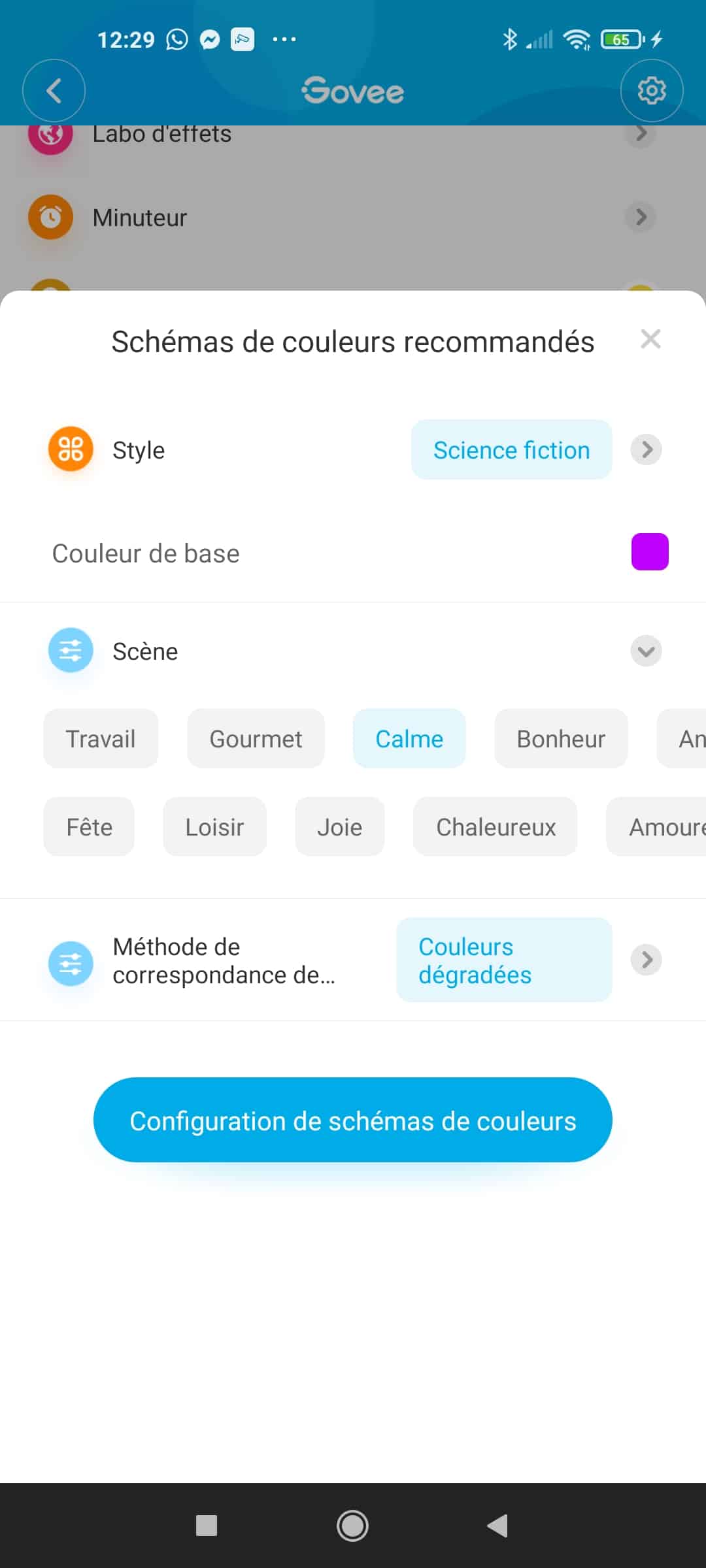Tap Configuration de schémas de couleurs button
Image resolution: width=706 pixels, height=1568 pixels.
(x=353, y=1120)
